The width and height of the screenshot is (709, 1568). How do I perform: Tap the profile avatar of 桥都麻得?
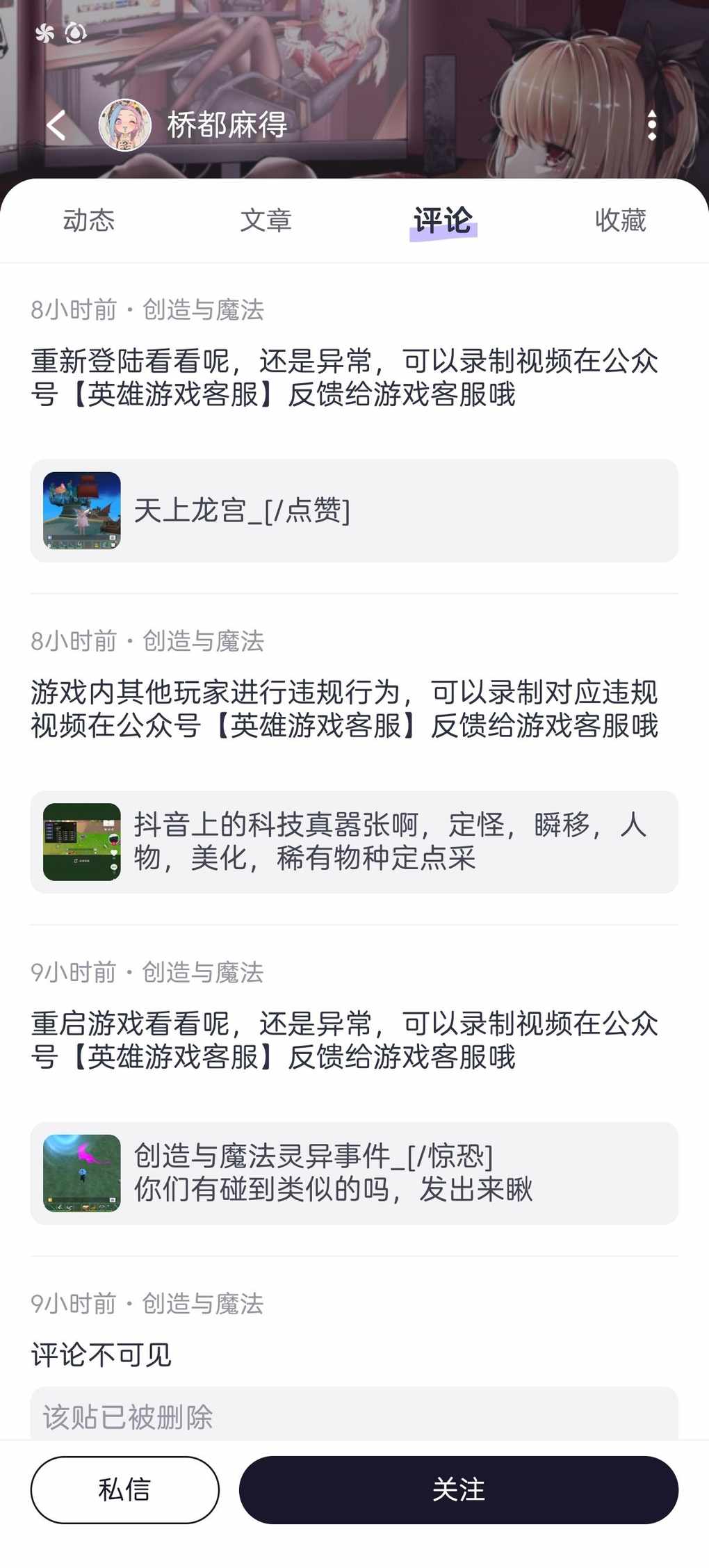pyautogui.click(x=125, y=125)
